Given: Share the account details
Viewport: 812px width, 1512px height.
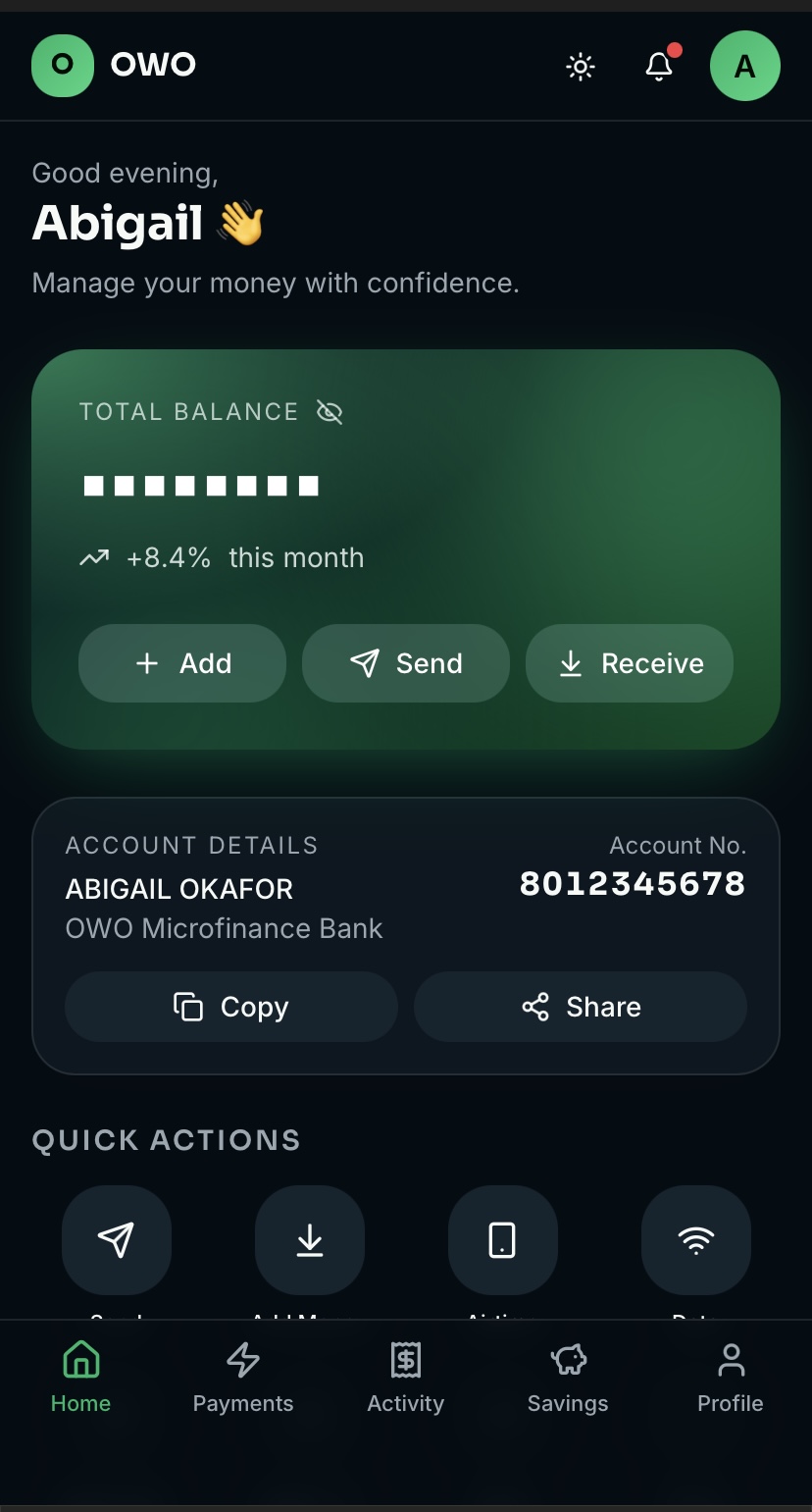Looking at the screenshot, I should click(x=581, y=1007).
